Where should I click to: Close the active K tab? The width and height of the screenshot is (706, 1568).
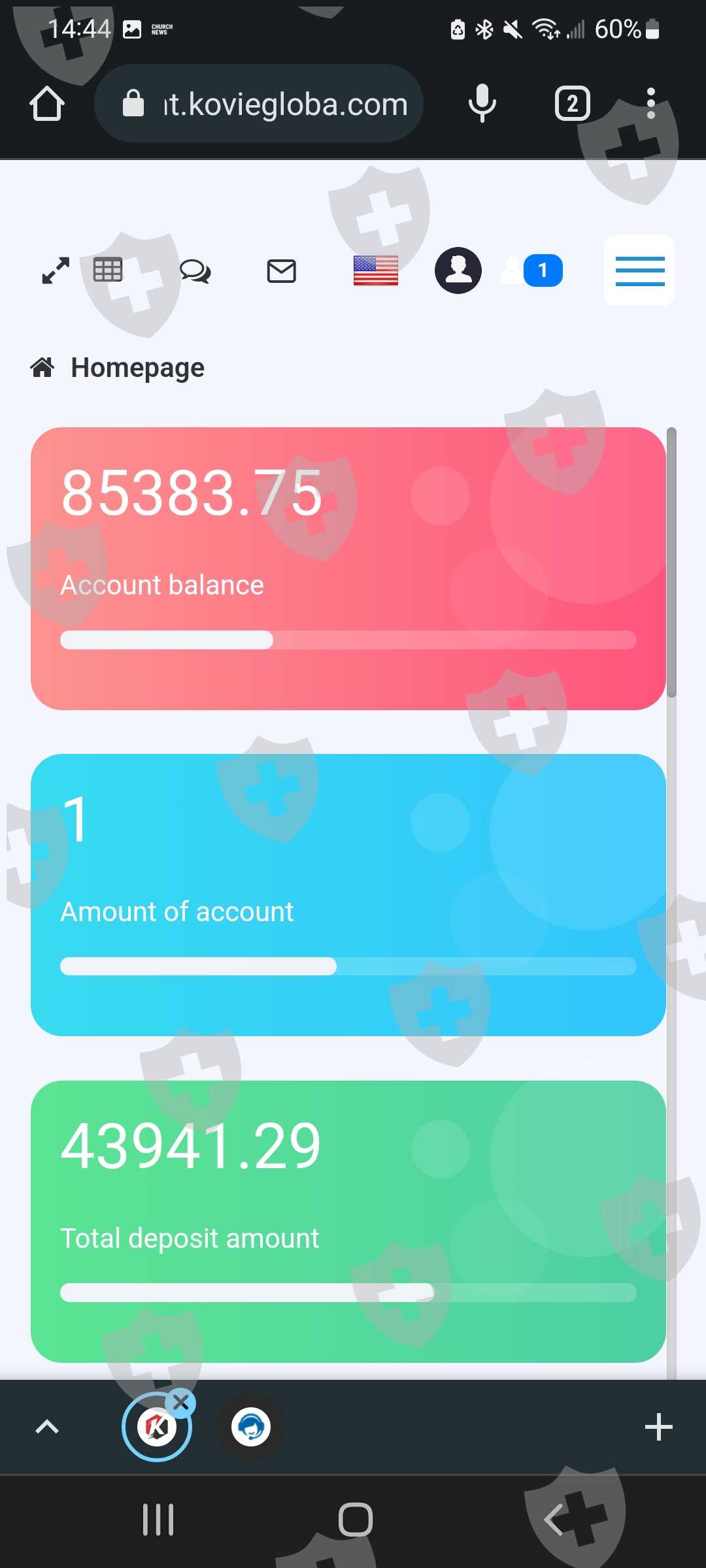tap(181, 1402)
